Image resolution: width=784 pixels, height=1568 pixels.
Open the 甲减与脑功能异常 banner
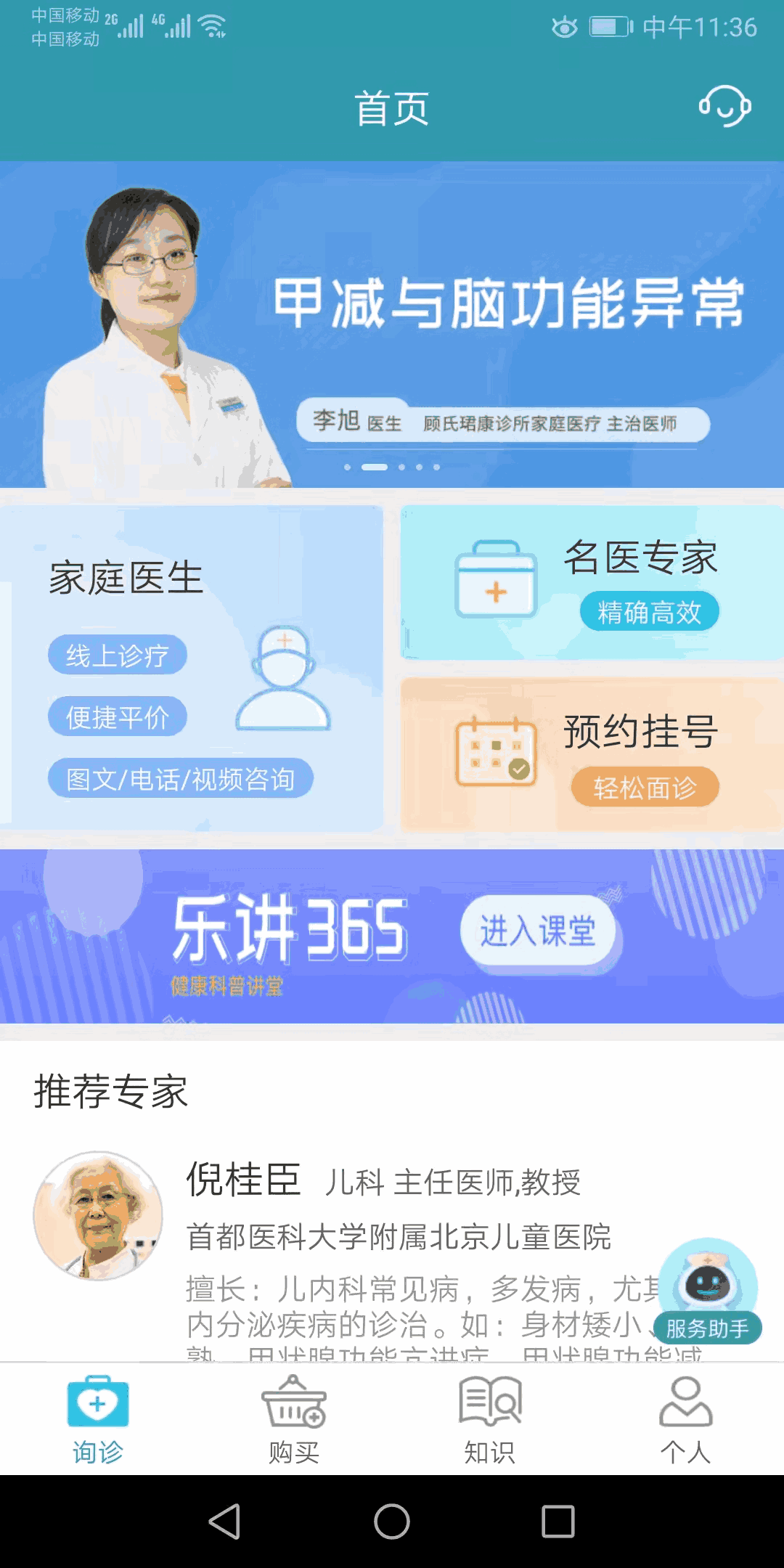pos(392,324)
